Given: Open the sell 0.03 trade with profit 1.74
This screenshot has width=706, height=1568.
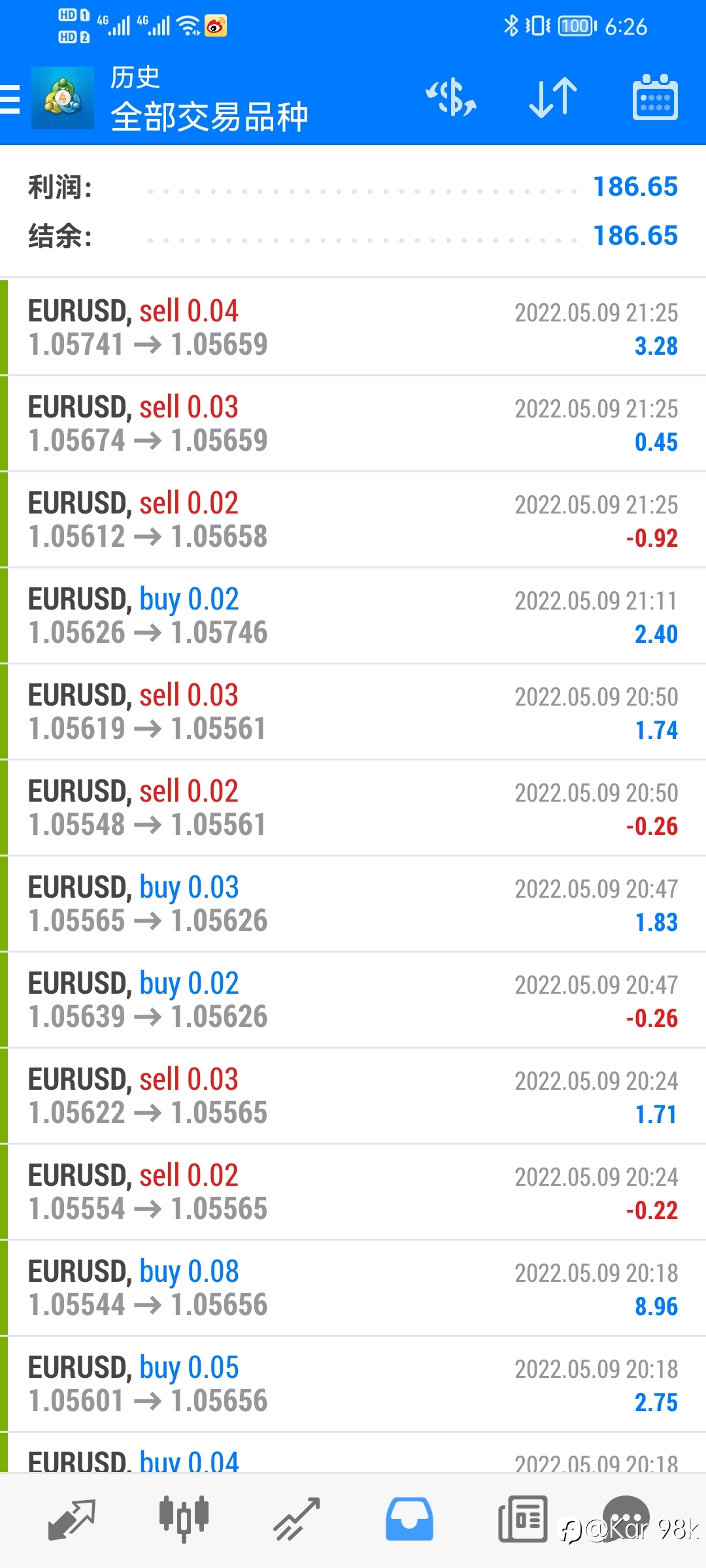Looking at the screenshot, I should click(x=353, y=711).
